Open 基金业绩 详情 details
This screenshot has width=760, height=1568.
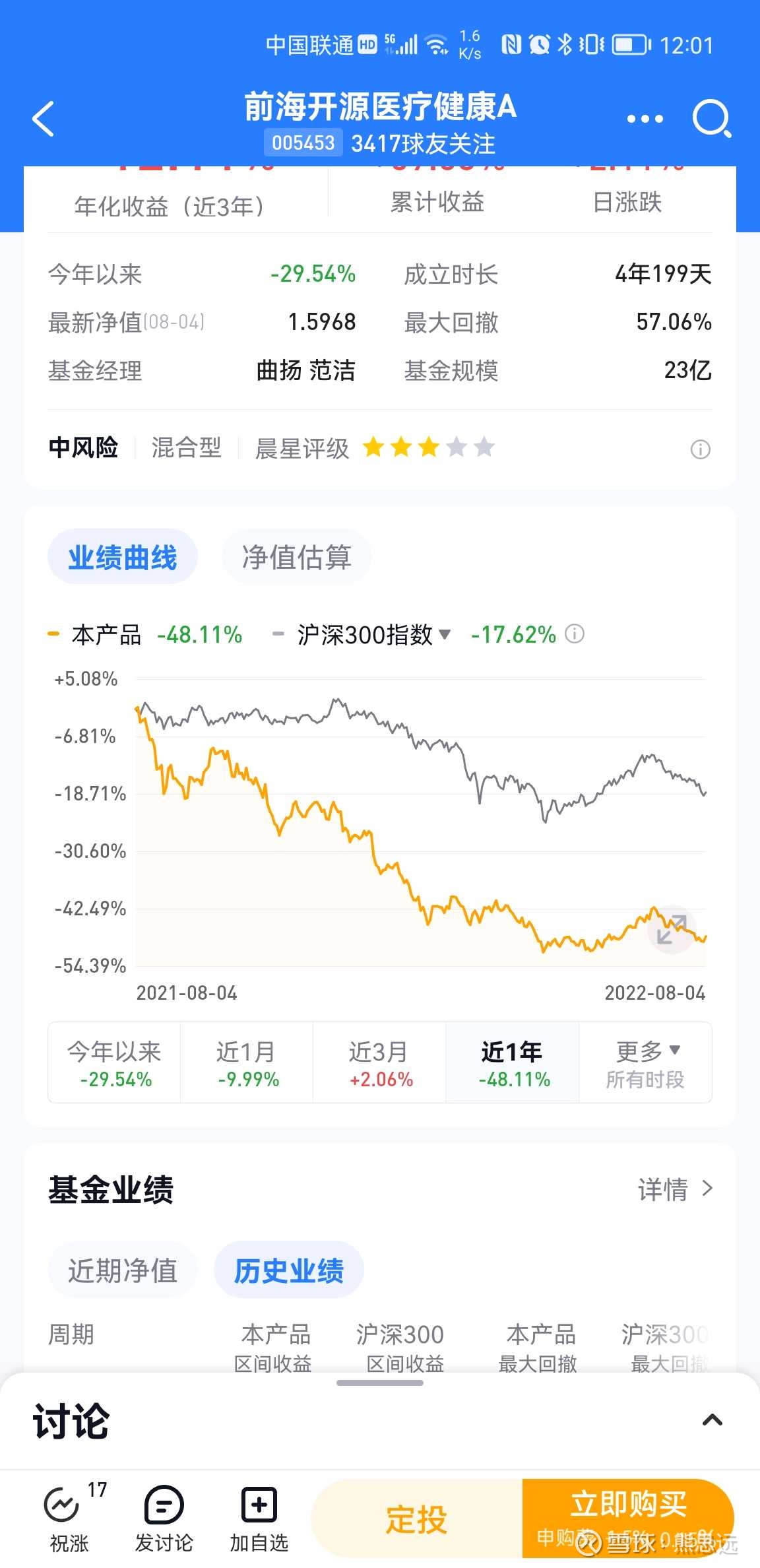676,1189
